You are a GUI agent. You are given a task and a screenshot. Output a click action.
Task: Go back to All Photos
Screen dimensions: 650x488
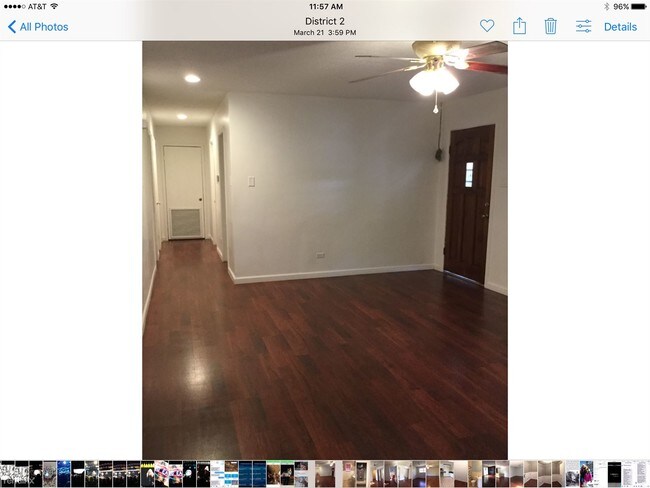click(38, 27)
